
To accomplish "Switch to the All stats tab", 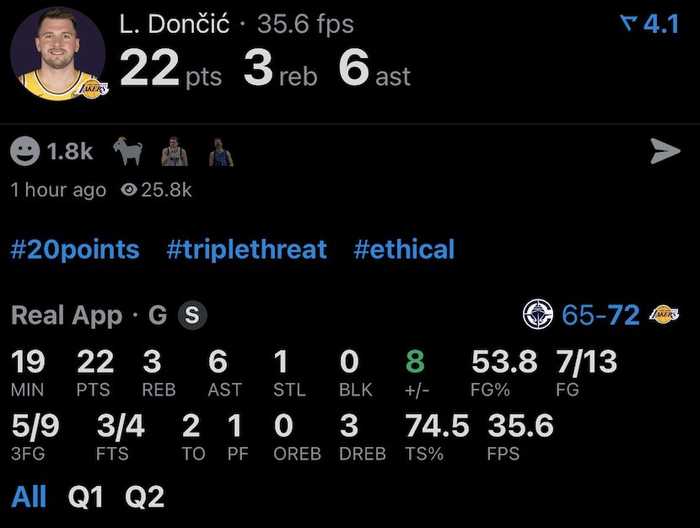I will coord(29,497).
